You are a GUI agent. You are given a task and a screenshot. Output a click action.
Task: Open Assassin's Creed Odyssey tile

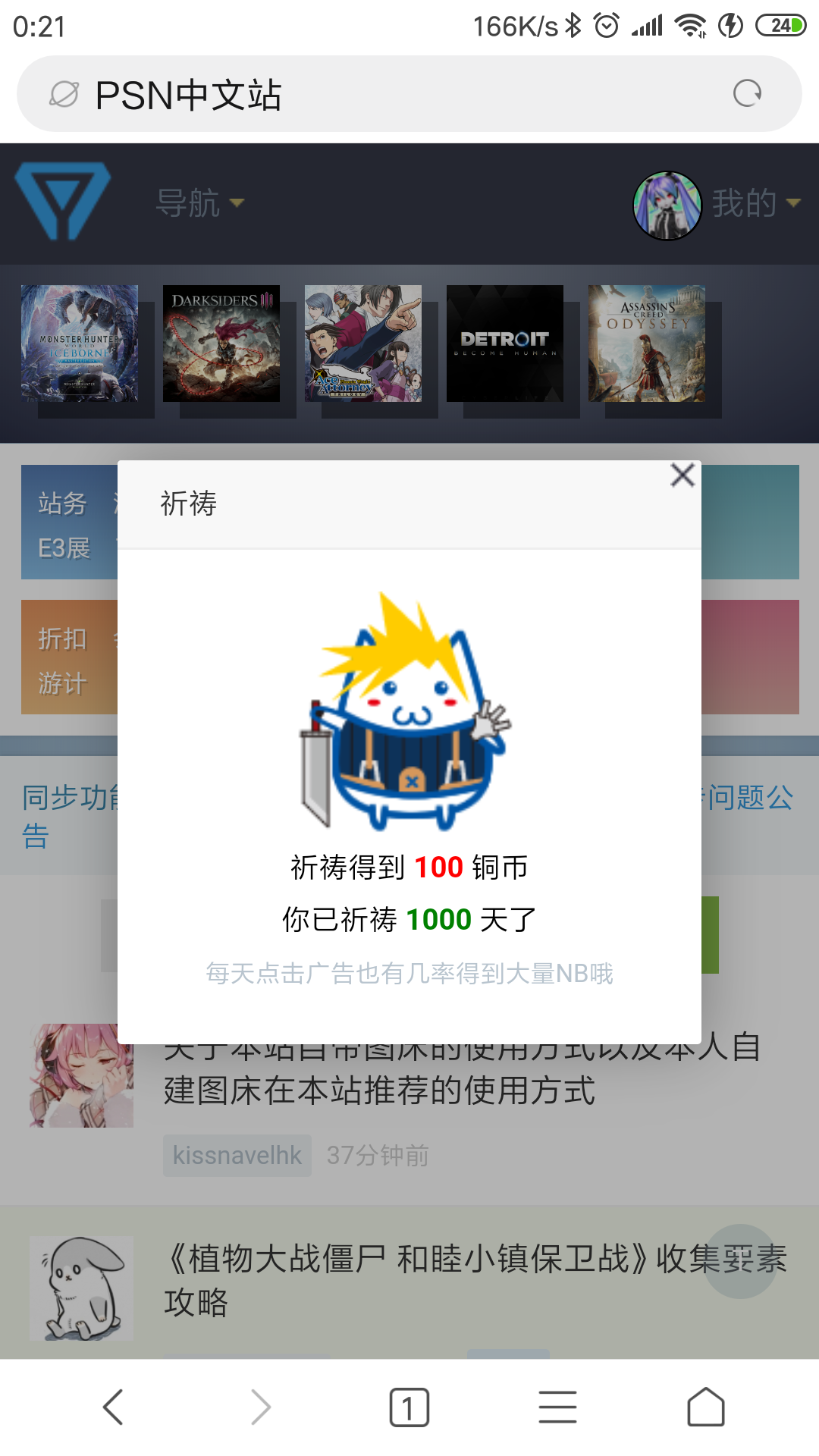pyautogui.click(x=647, y=344)
